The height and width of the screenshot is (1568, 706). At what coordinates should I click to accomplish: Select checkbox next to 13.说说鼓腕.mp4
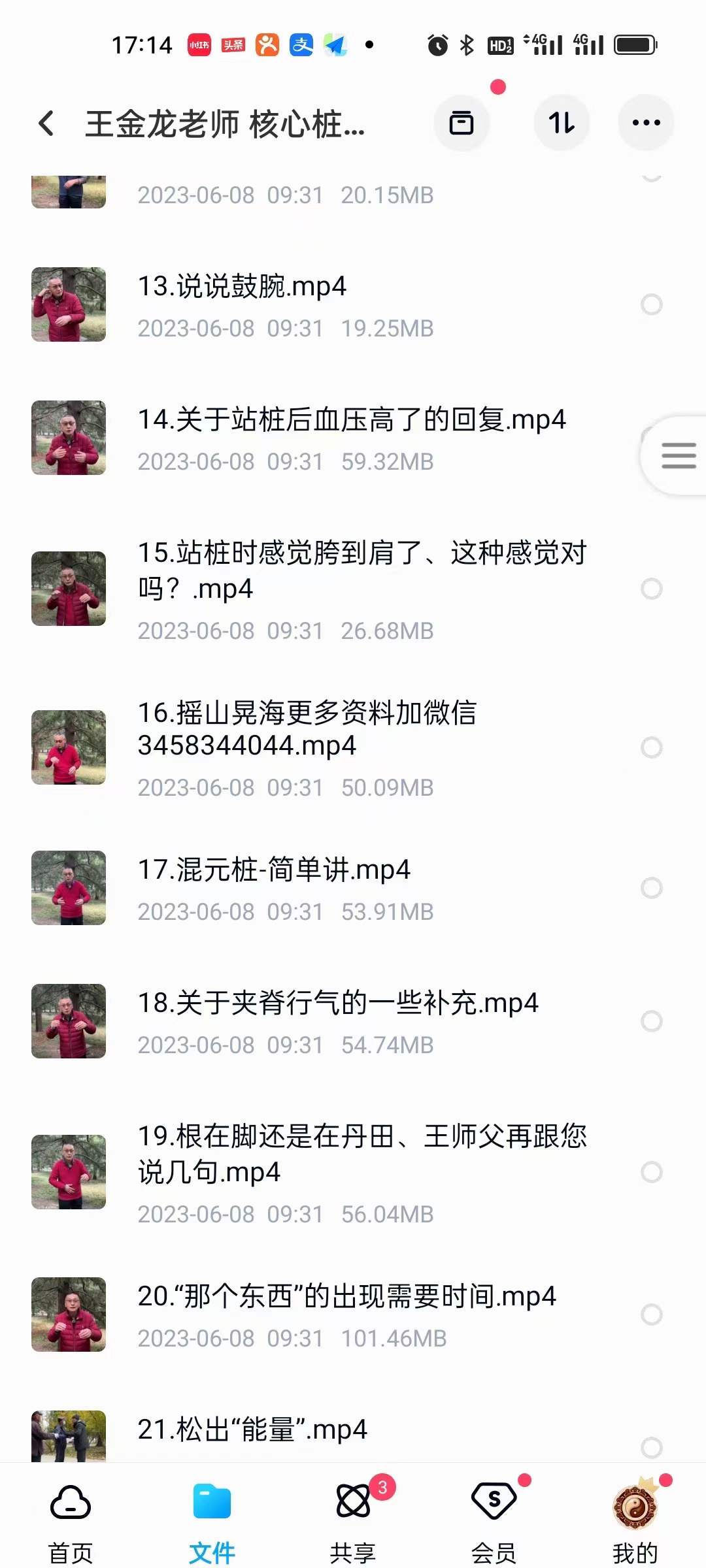point(652,304)
